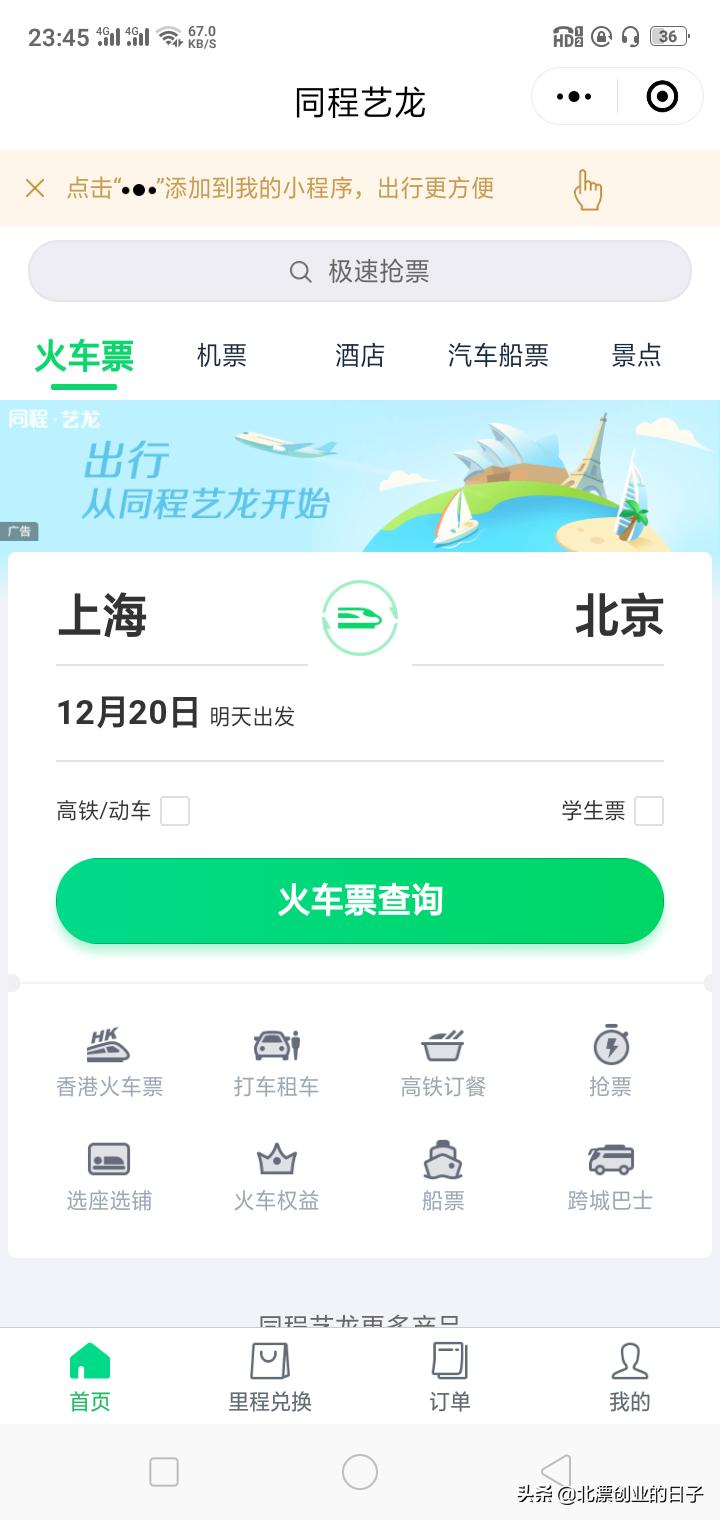Screen dimensions: 720x1520
Task: Switch to the 机票 tab
Action: pos(221,356)
